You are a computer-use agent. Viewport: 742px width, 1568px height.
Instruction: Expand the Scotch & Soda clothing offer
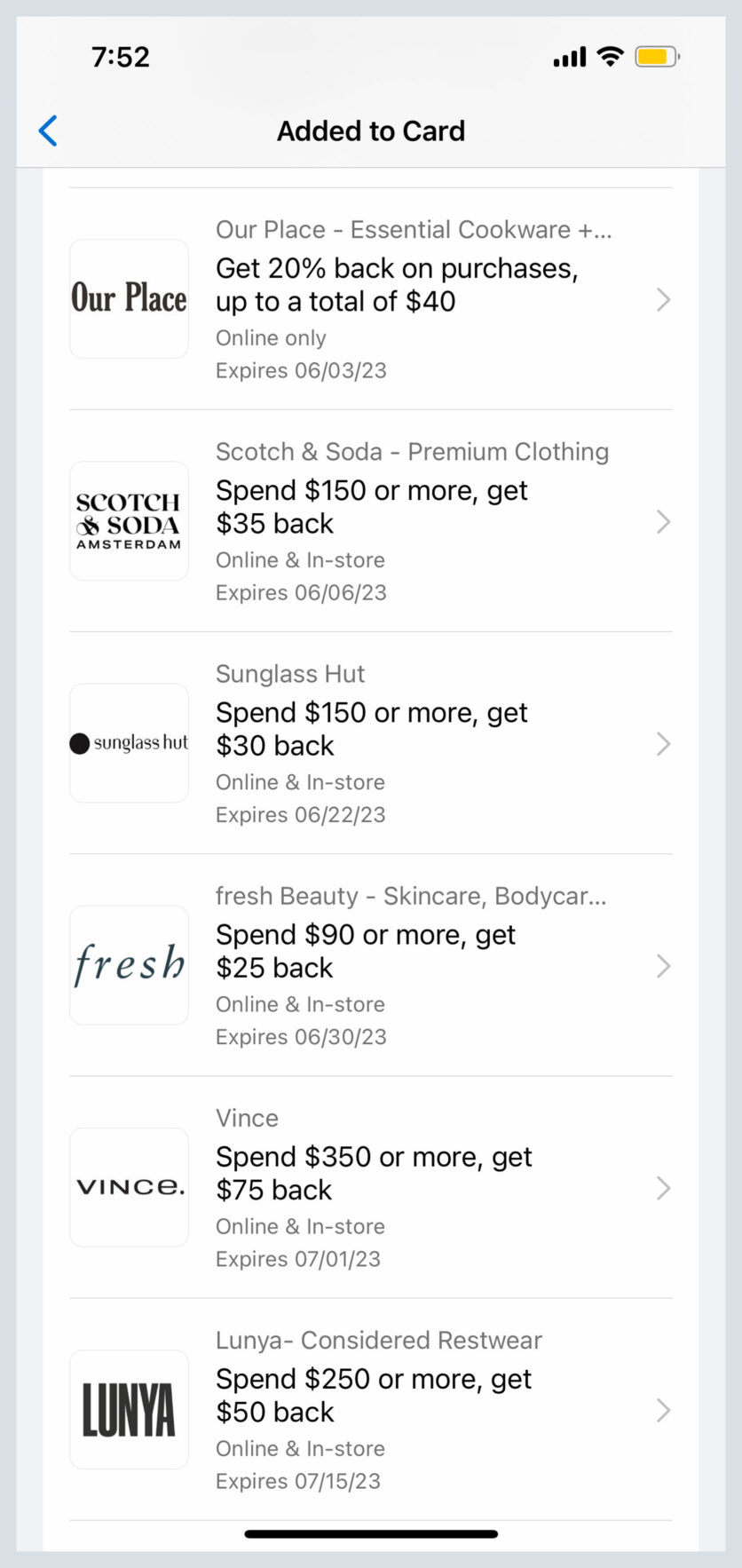[x=663, y=522]
